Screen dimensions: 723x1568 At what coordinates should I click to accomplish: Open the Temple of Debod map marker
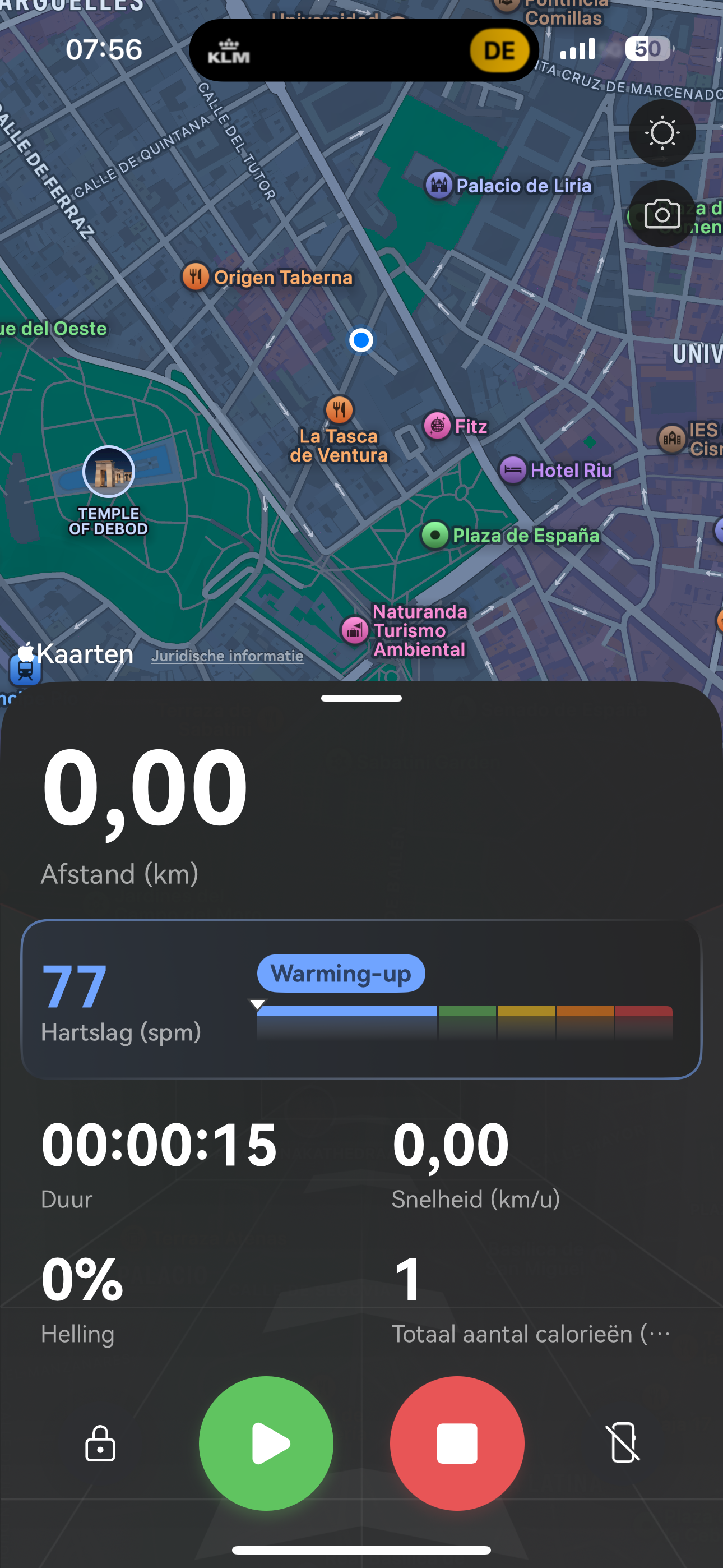click(108, 472)
